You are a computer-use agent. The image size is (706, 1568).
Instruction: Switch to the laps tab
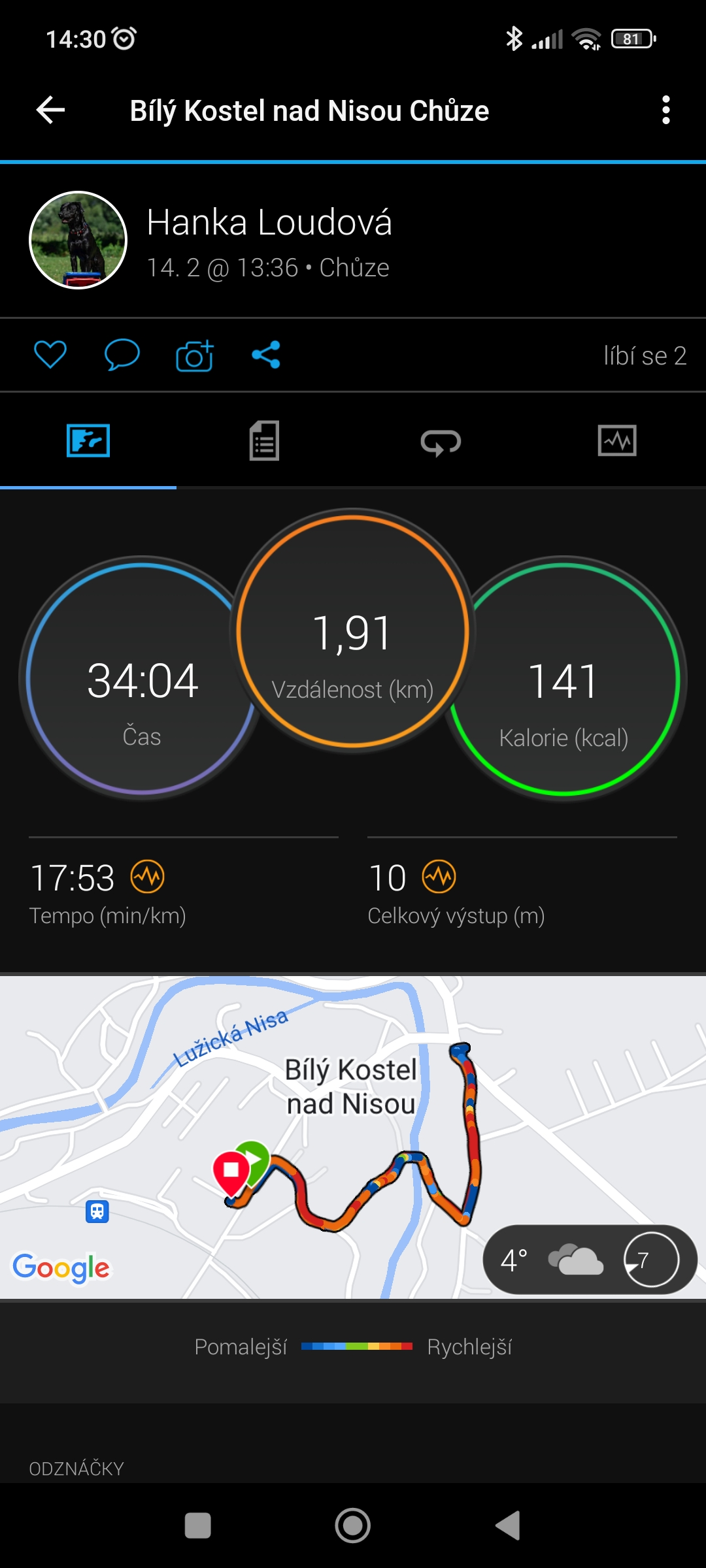pos(441,442)
